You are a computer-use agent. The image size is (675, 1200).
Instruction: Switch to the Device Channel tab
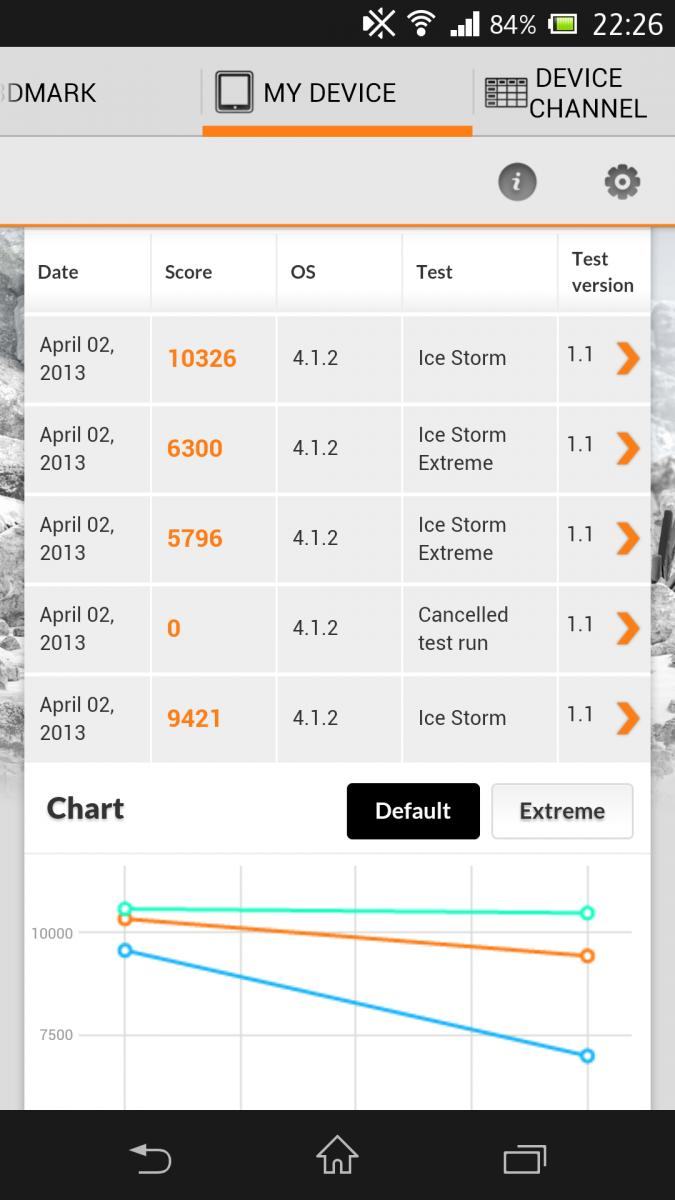567,92
